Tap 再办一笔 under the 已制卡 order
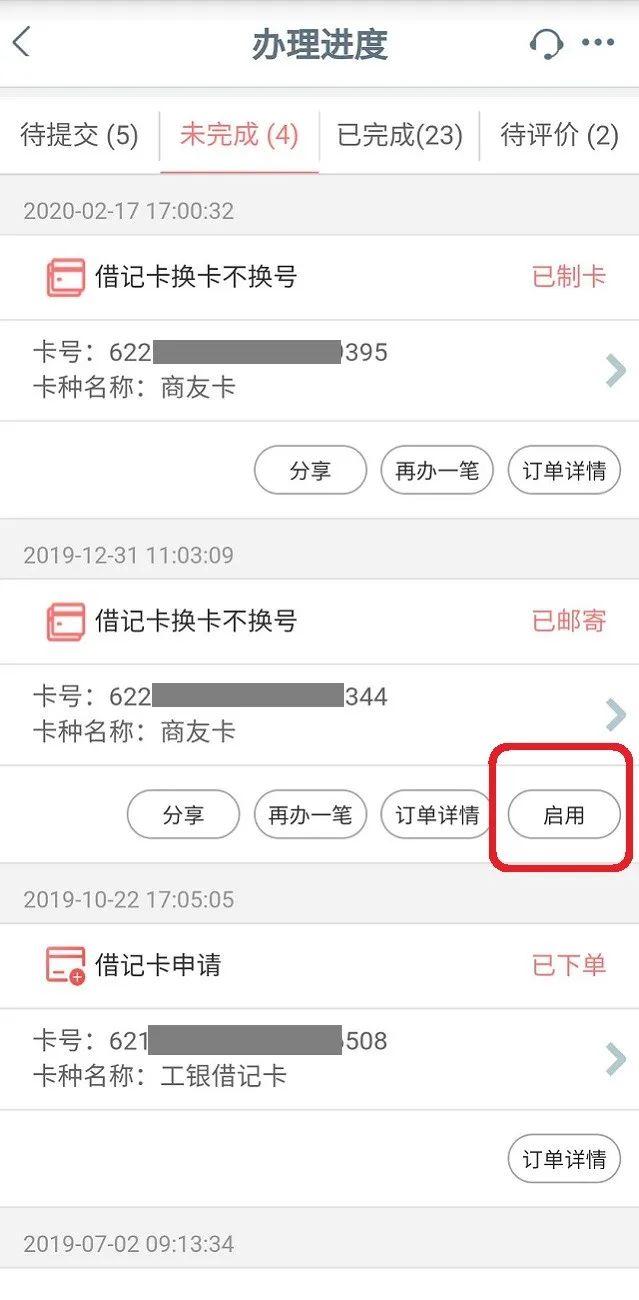 click(437, 471)
